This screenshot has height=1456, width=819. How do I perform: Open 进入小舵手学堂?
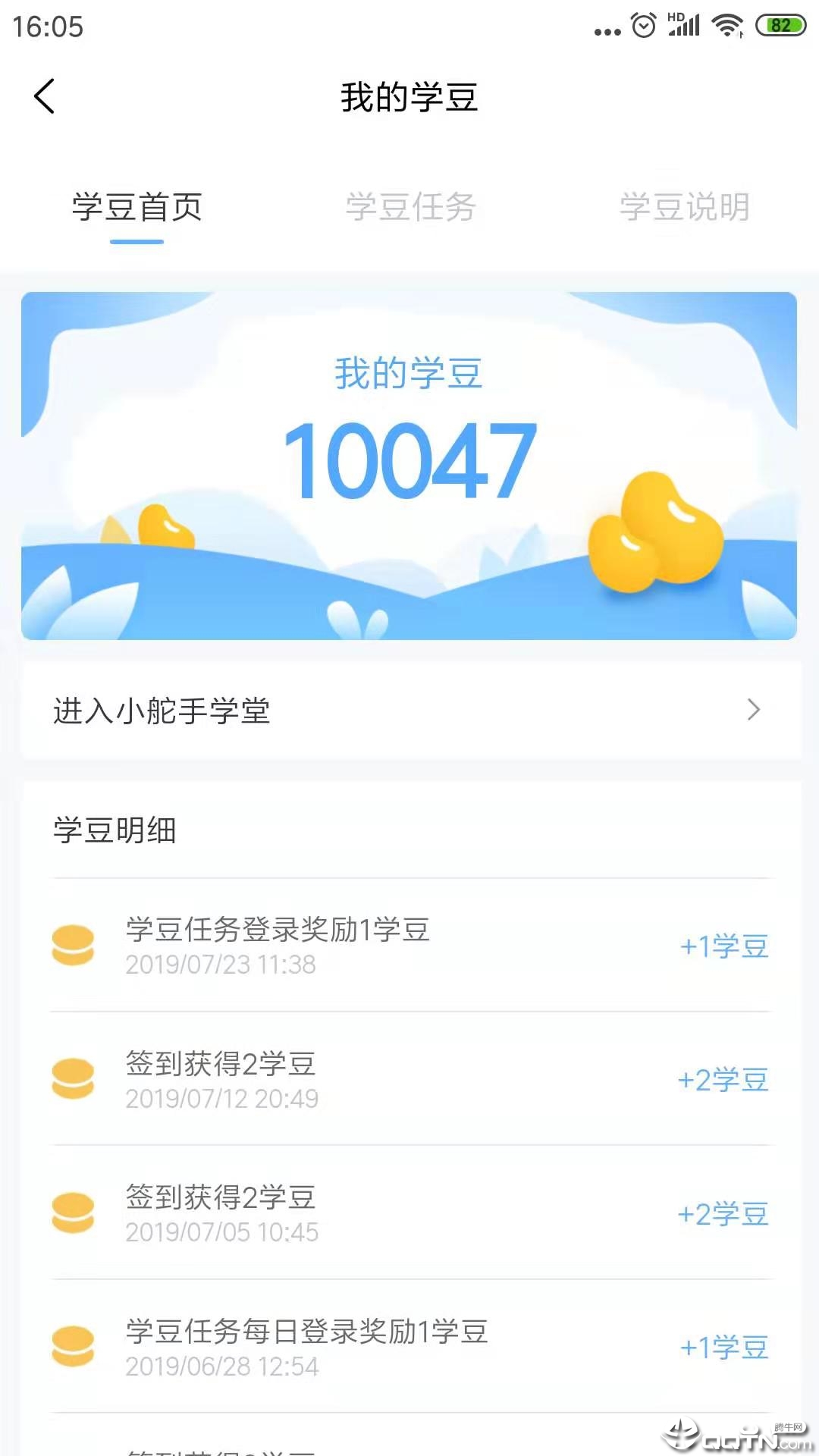coord(161,711)
